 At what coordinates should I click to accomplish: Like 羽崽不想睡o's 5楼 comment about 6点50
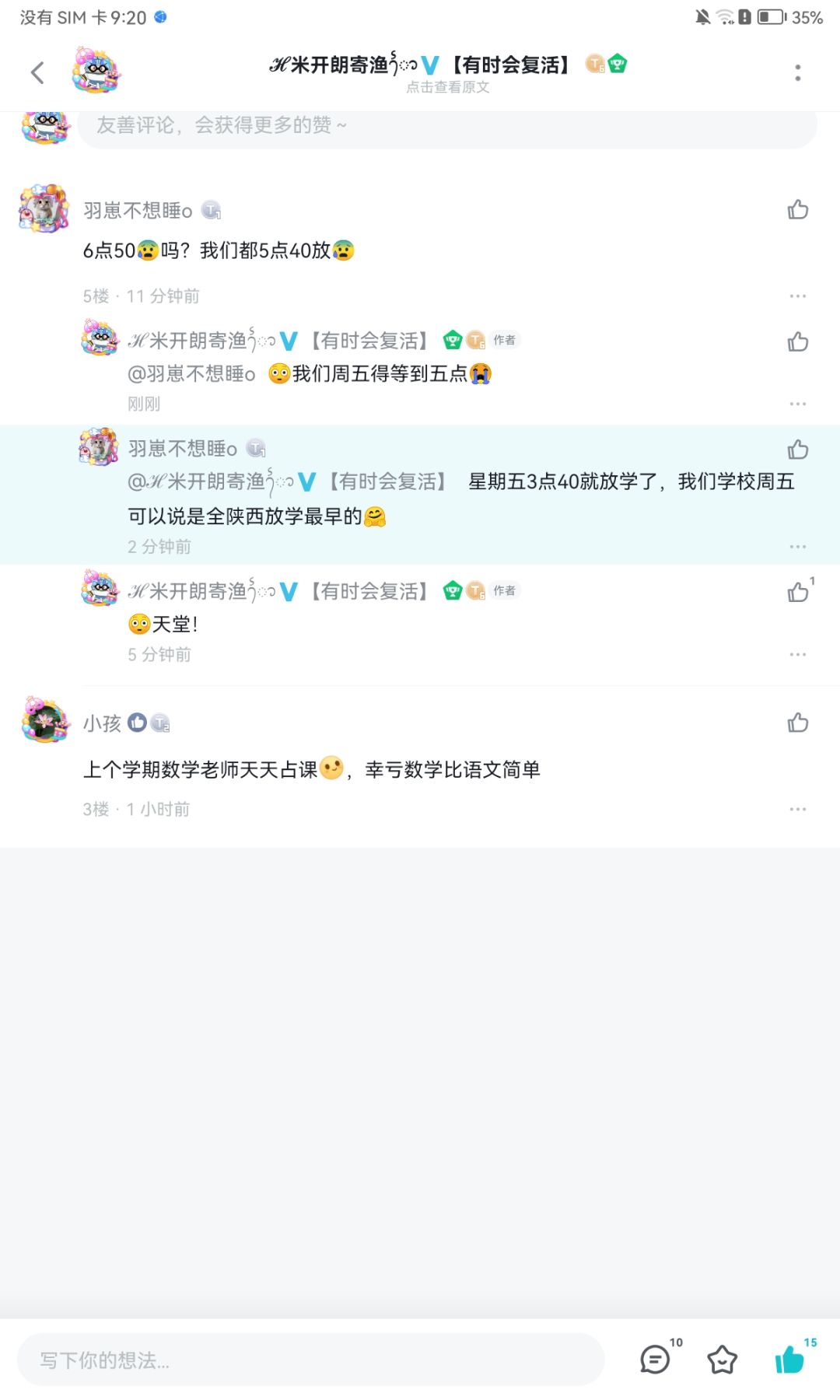click(797, 209)
